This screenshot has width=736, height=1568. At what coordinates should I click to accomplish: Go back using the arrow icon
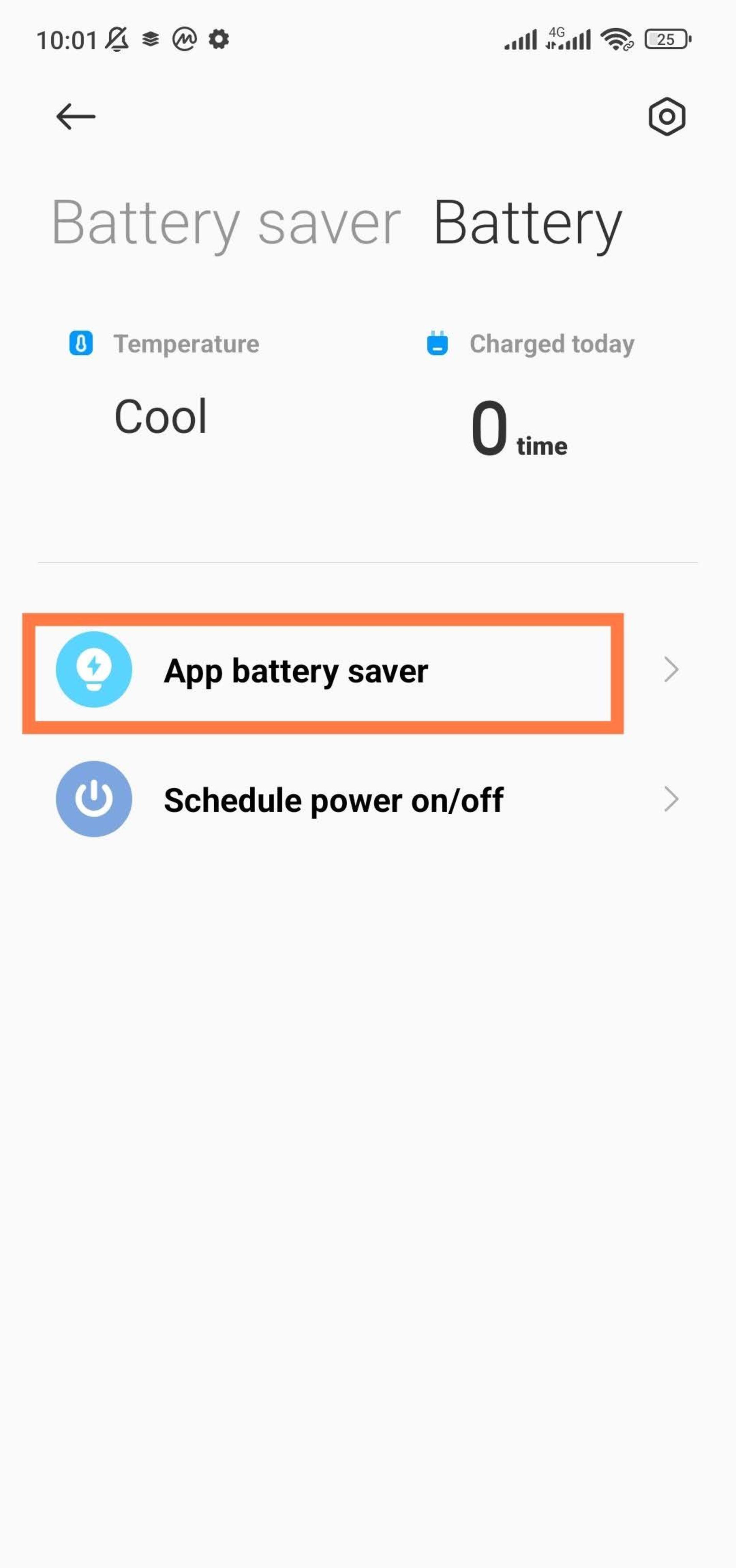coord(76,116)
